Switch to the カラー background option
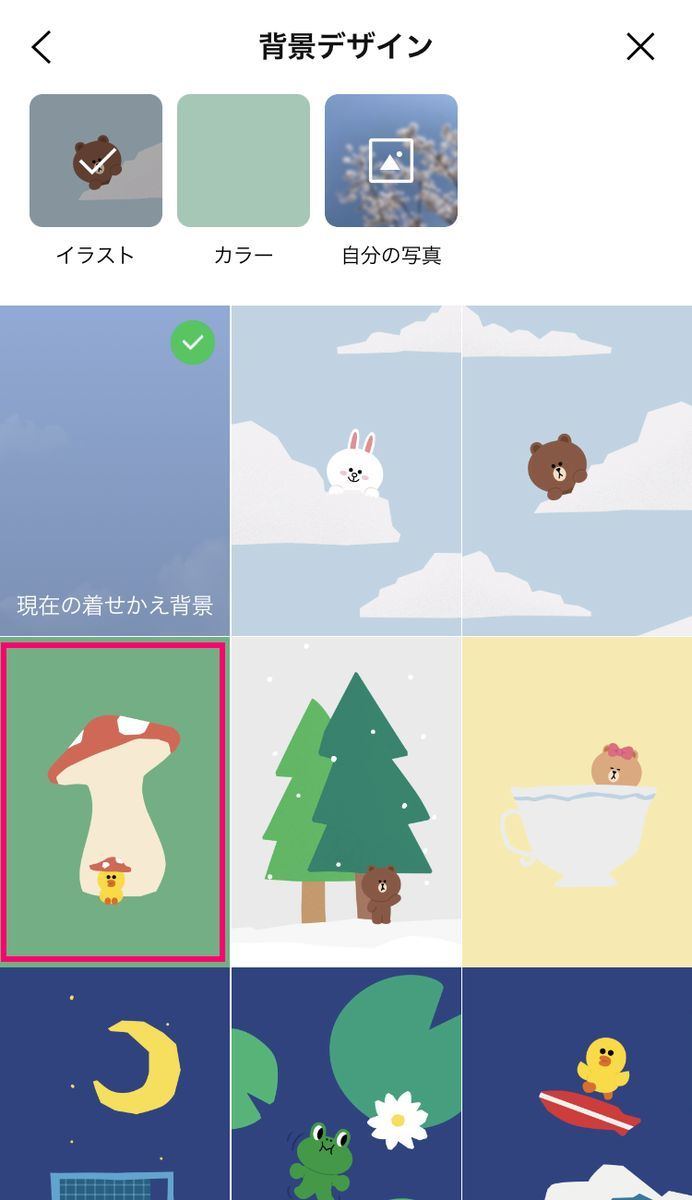This screenshot has width=692, height=1200. [x=243, y=160]
